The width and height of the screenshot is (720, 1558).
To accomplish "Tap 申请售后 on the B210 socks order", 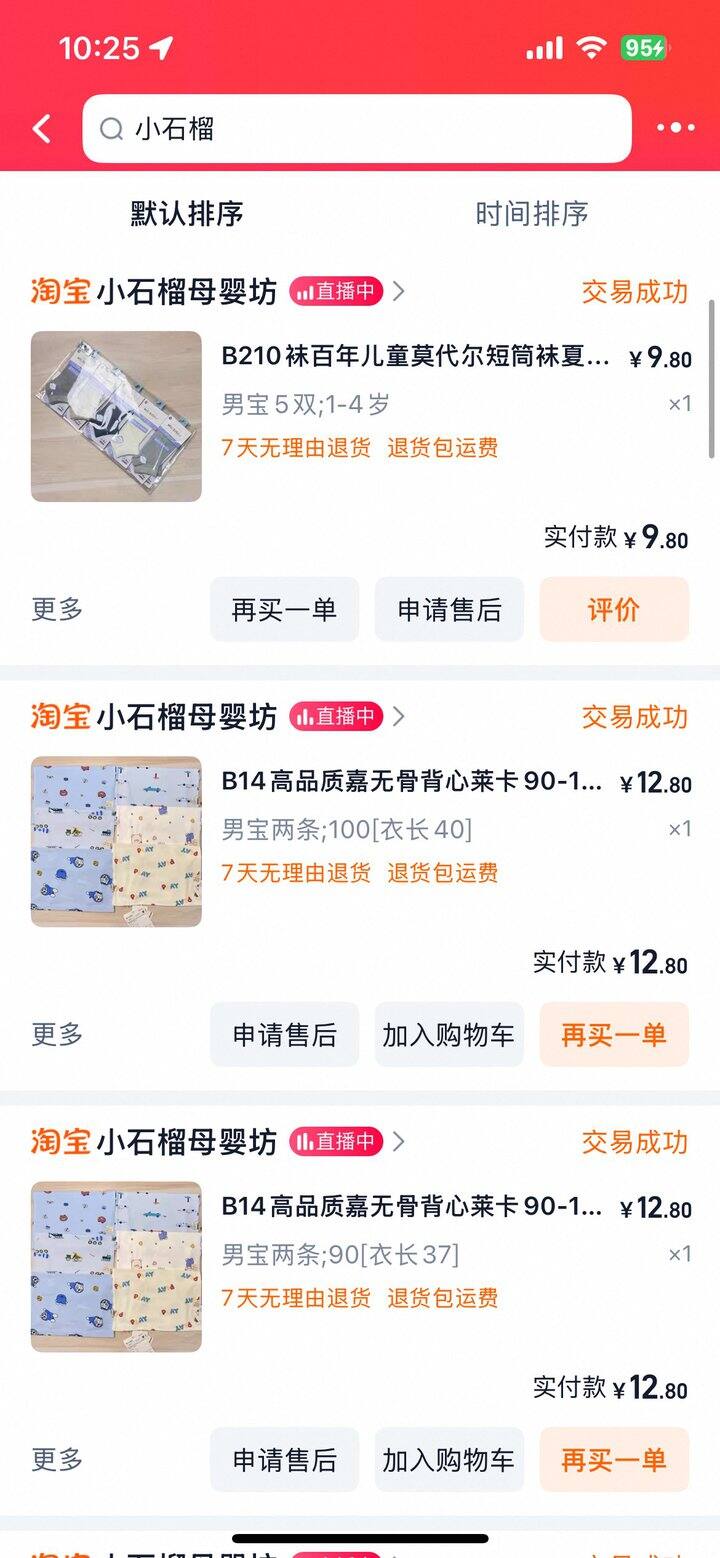I will pyautogui.click(x=449, y=609).
